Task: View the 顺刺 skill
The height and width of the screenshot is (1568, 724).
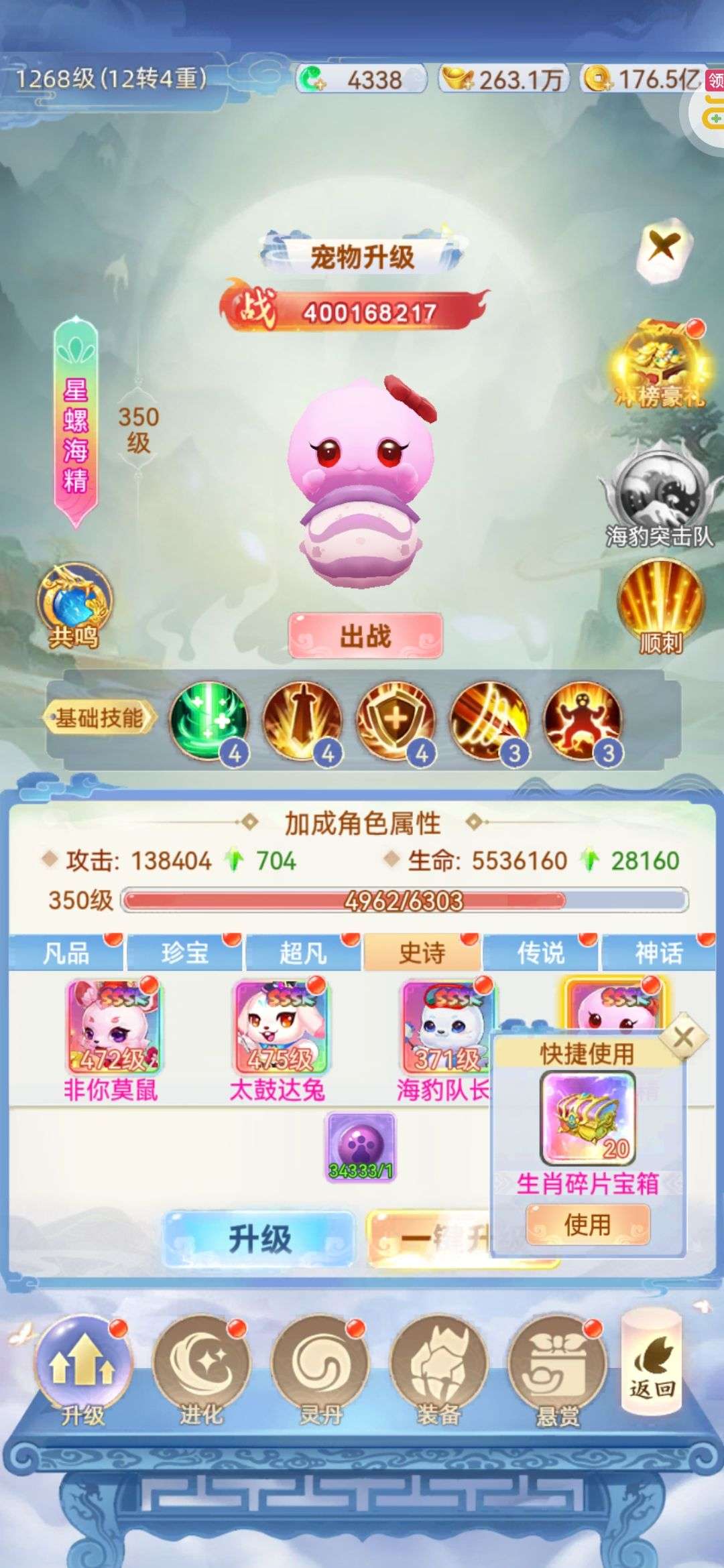Action: pos(660,606)
